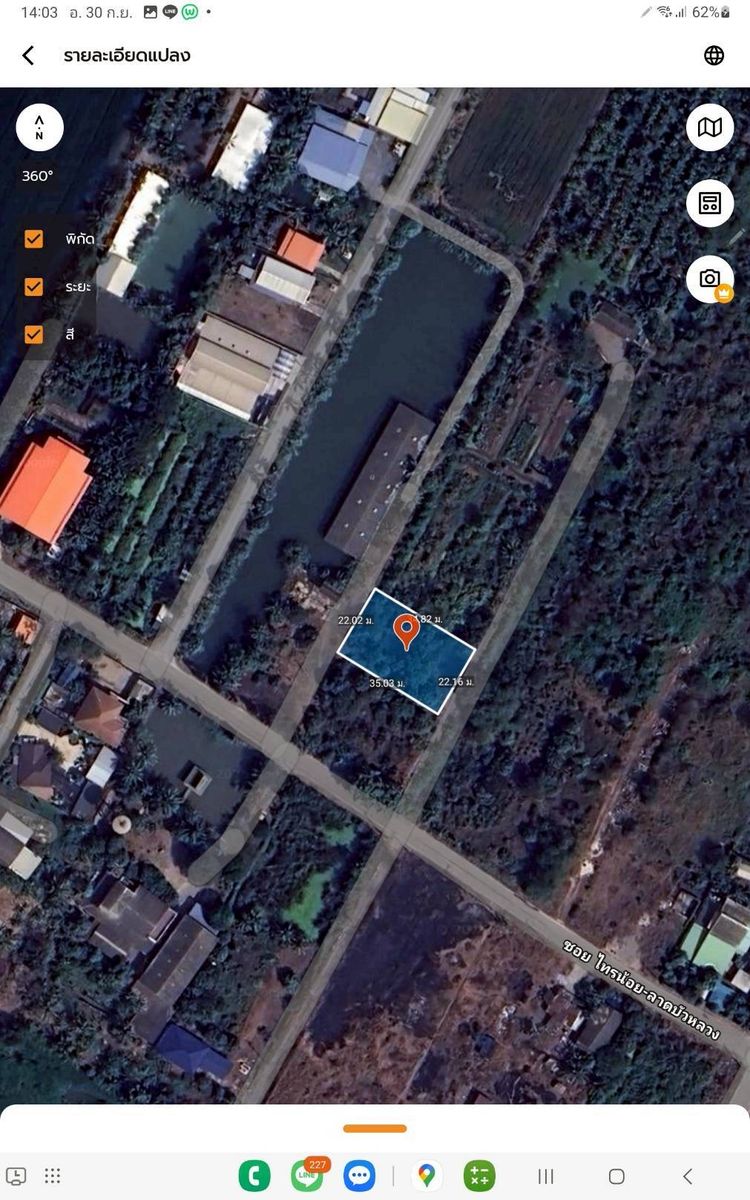The image size is (750, 1200).
Task: Open the Messages app from the taskbar
Action: [x=359, y=1176]
